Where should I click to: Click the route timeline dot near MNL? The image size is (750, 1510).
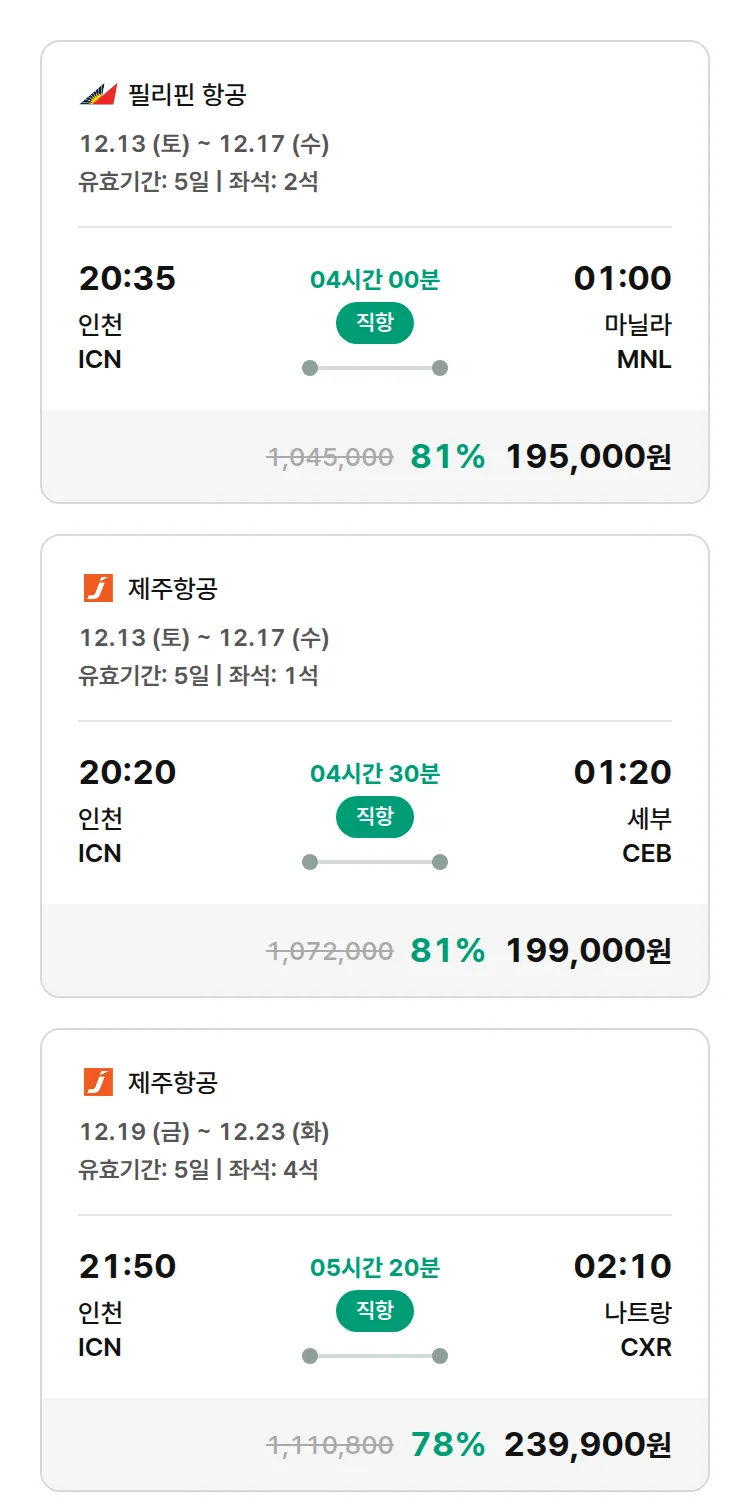[x=441, y=368]
